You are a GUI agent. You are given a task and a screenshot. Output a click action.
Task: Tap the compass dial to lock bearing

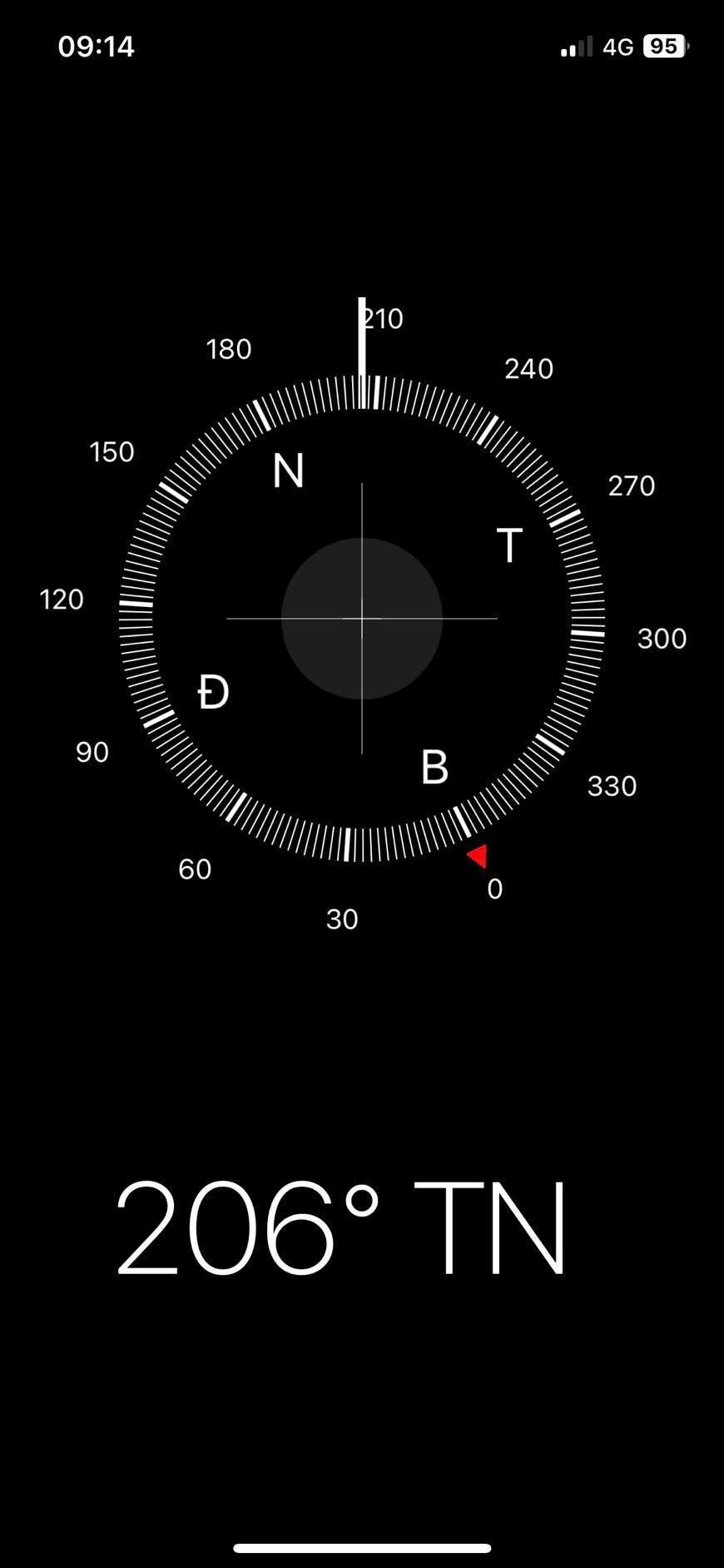(x=361, y=618)
